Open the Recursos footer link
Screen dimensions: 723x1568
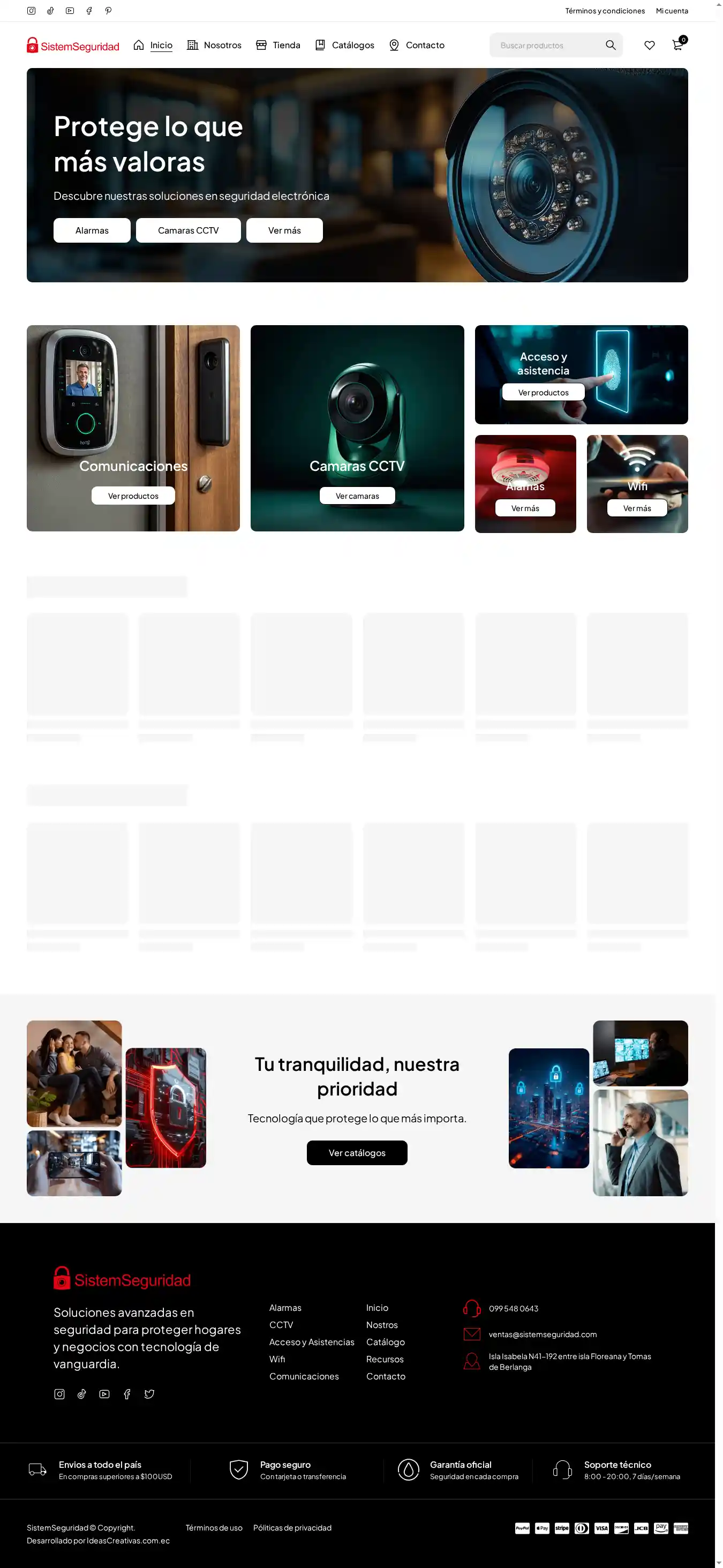pos(385,1359)
